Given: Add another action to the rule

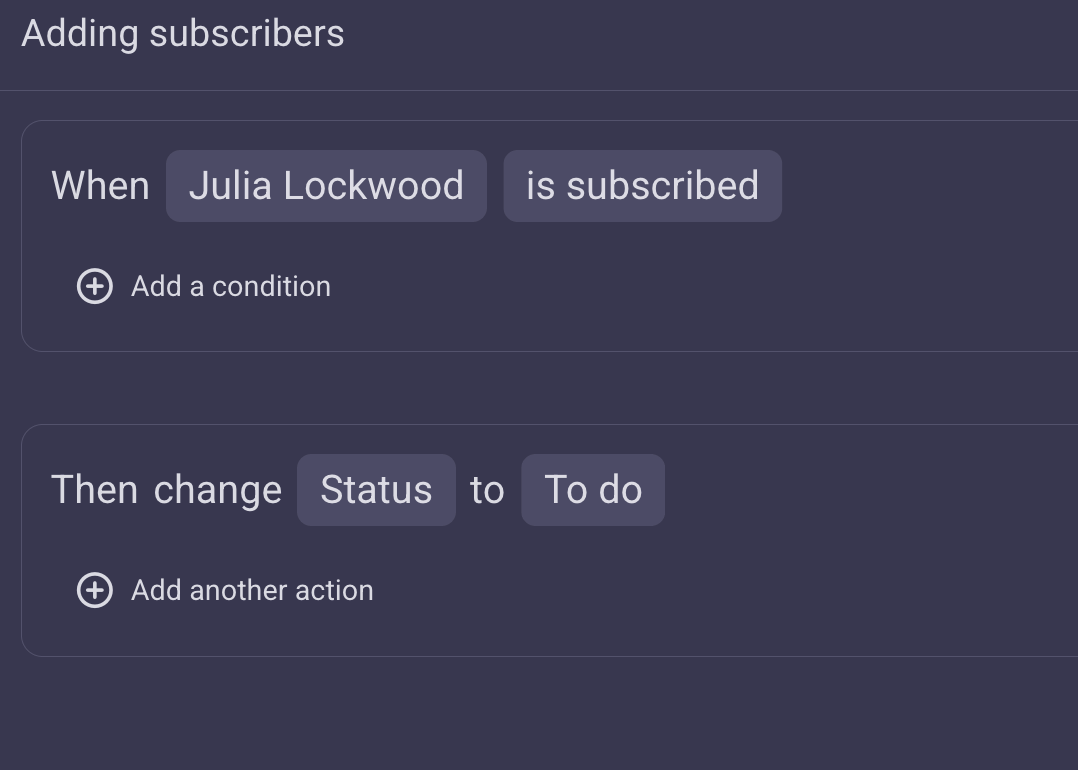Looking at the screenshot, I should click(225, 591).
